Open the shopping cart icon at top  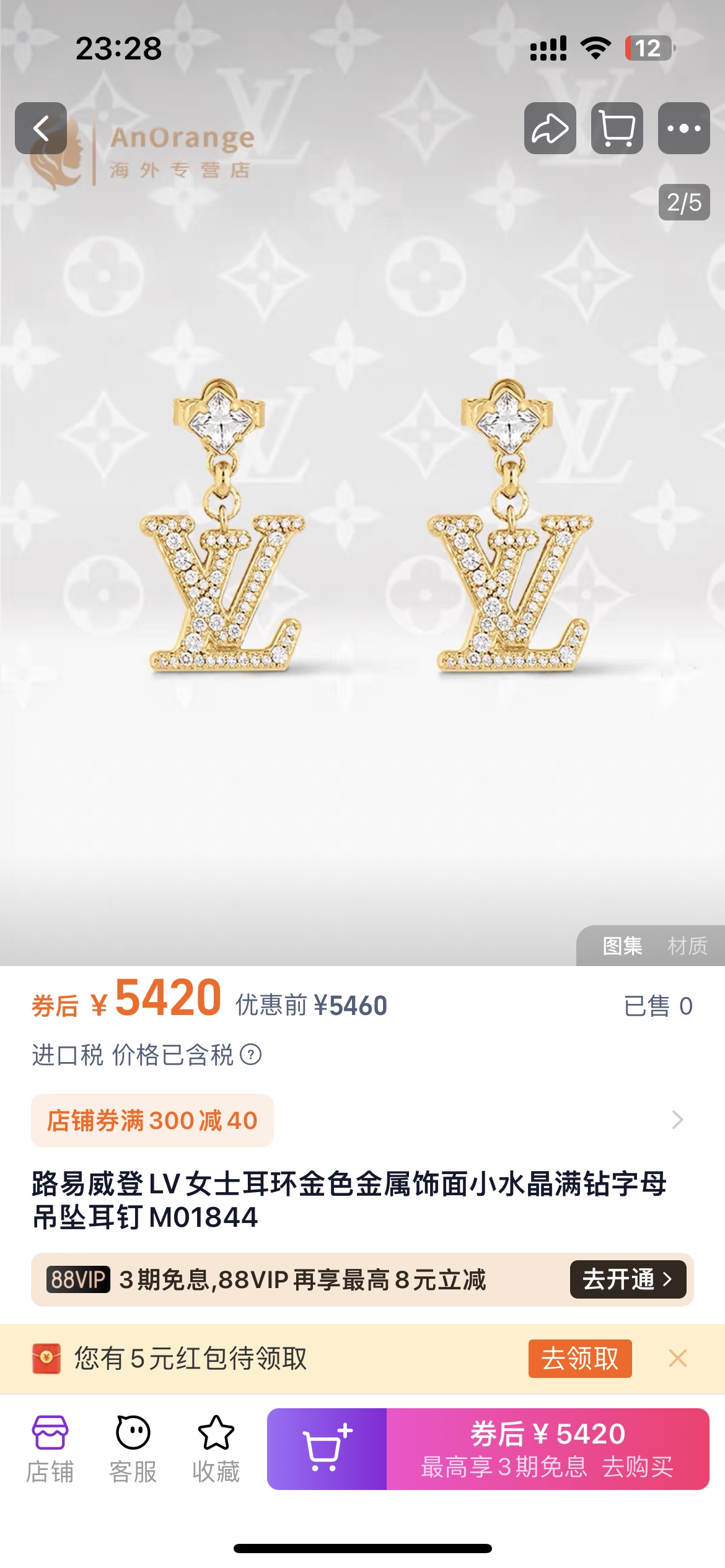[617, 128]
